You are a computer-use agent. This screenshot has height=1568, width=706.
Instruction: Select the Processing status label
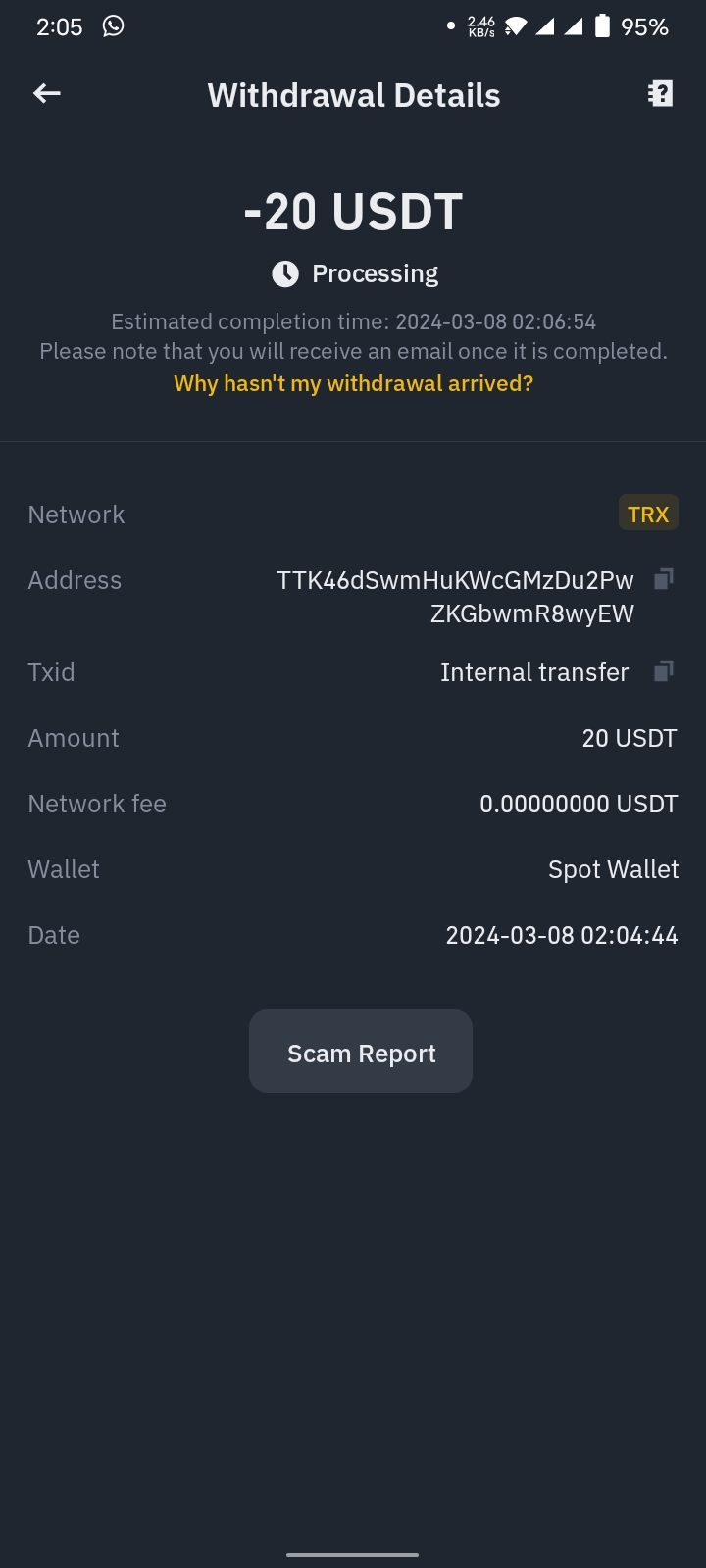tap(376, 273)
